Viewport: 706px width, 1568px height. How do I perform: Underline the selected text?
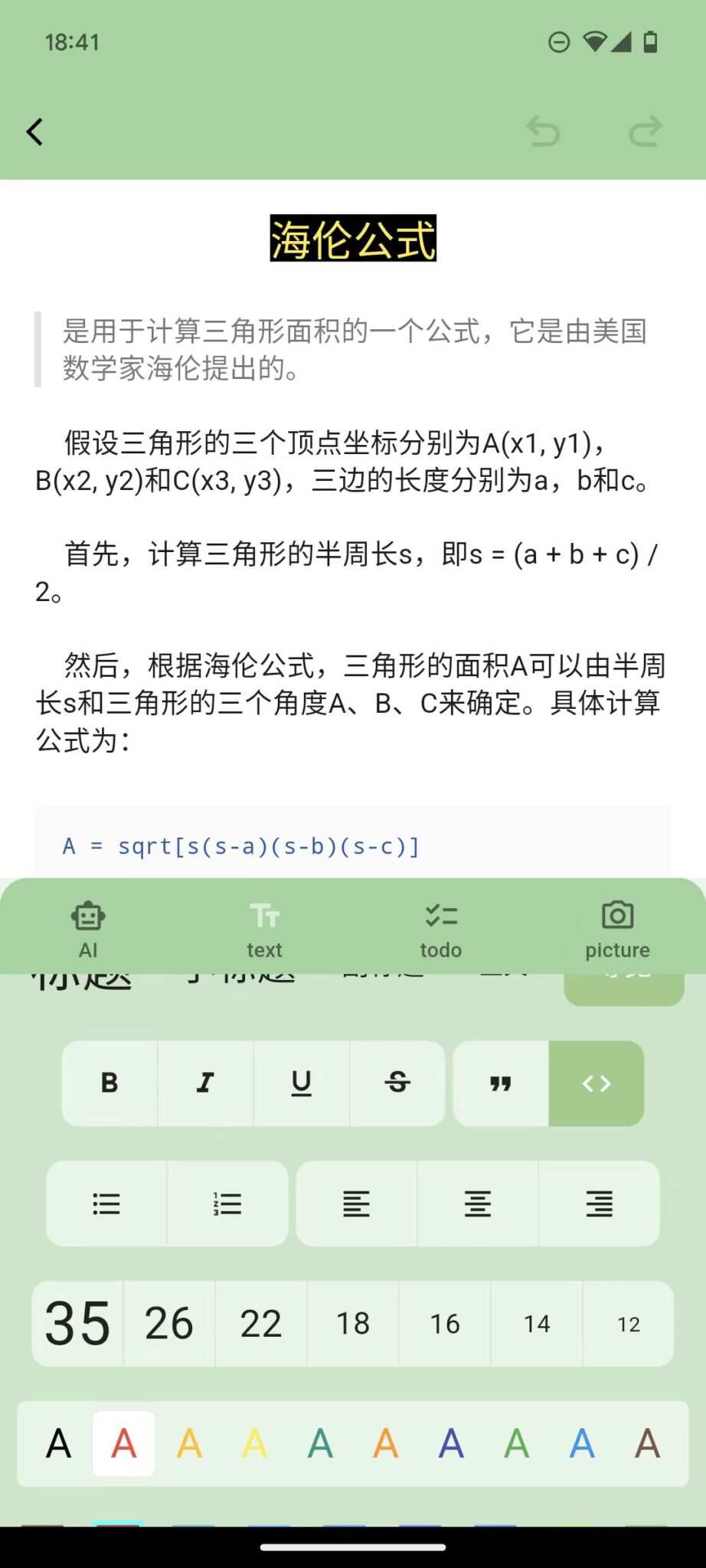pos(302,1083)
